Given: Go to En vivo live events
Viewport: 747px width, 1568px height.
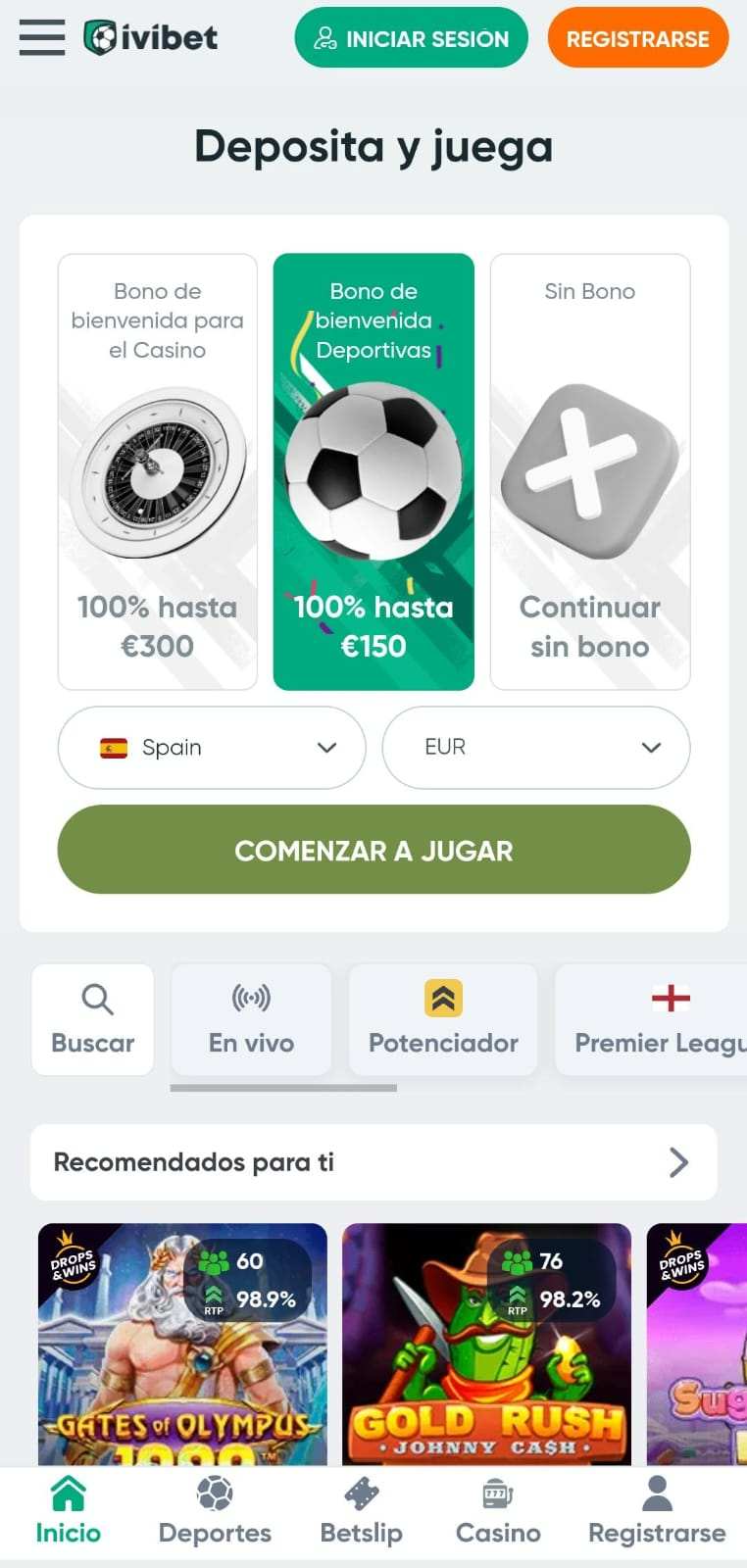Looking at the screenshot, I should tap(251, 1019).
